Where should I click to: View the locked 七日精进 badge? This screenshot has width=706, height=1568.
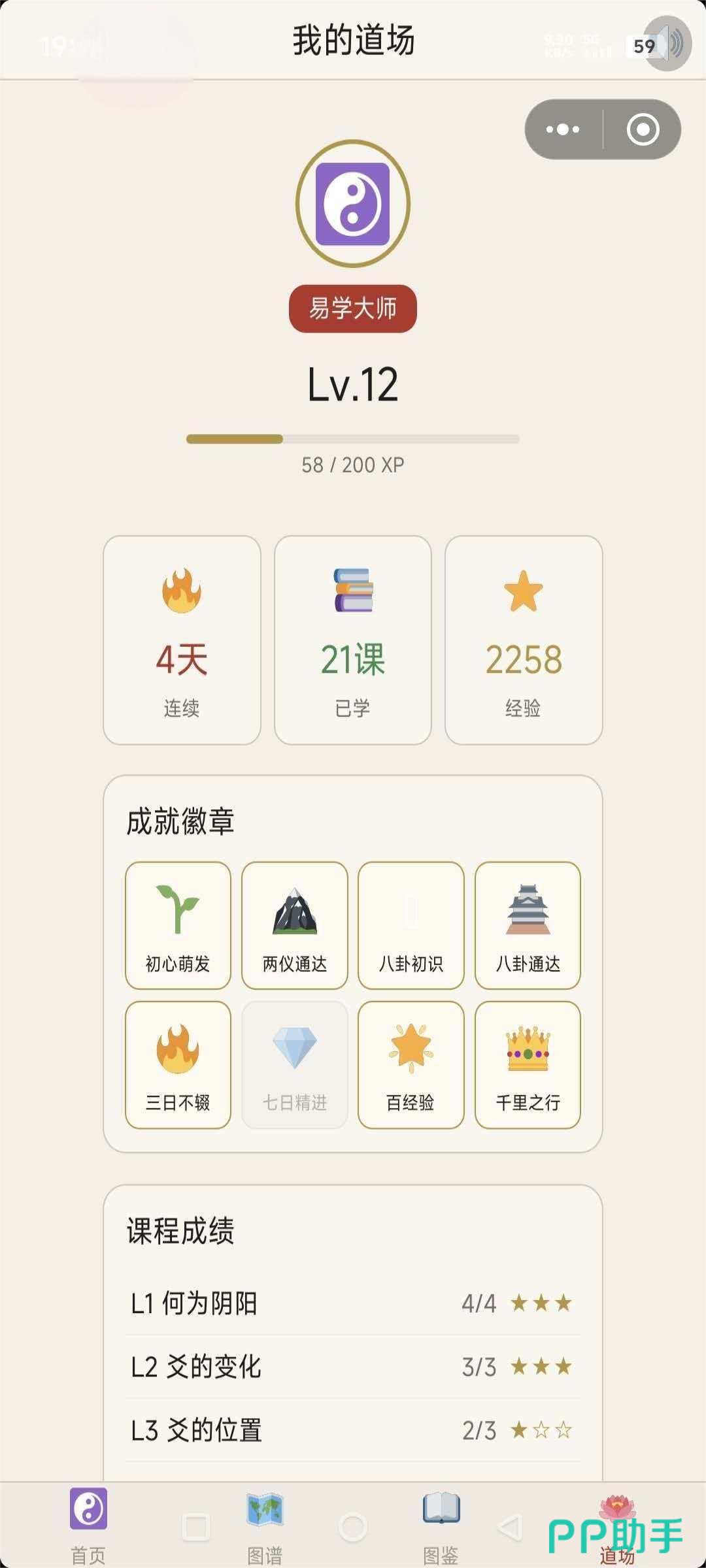tap(294, 1064)
